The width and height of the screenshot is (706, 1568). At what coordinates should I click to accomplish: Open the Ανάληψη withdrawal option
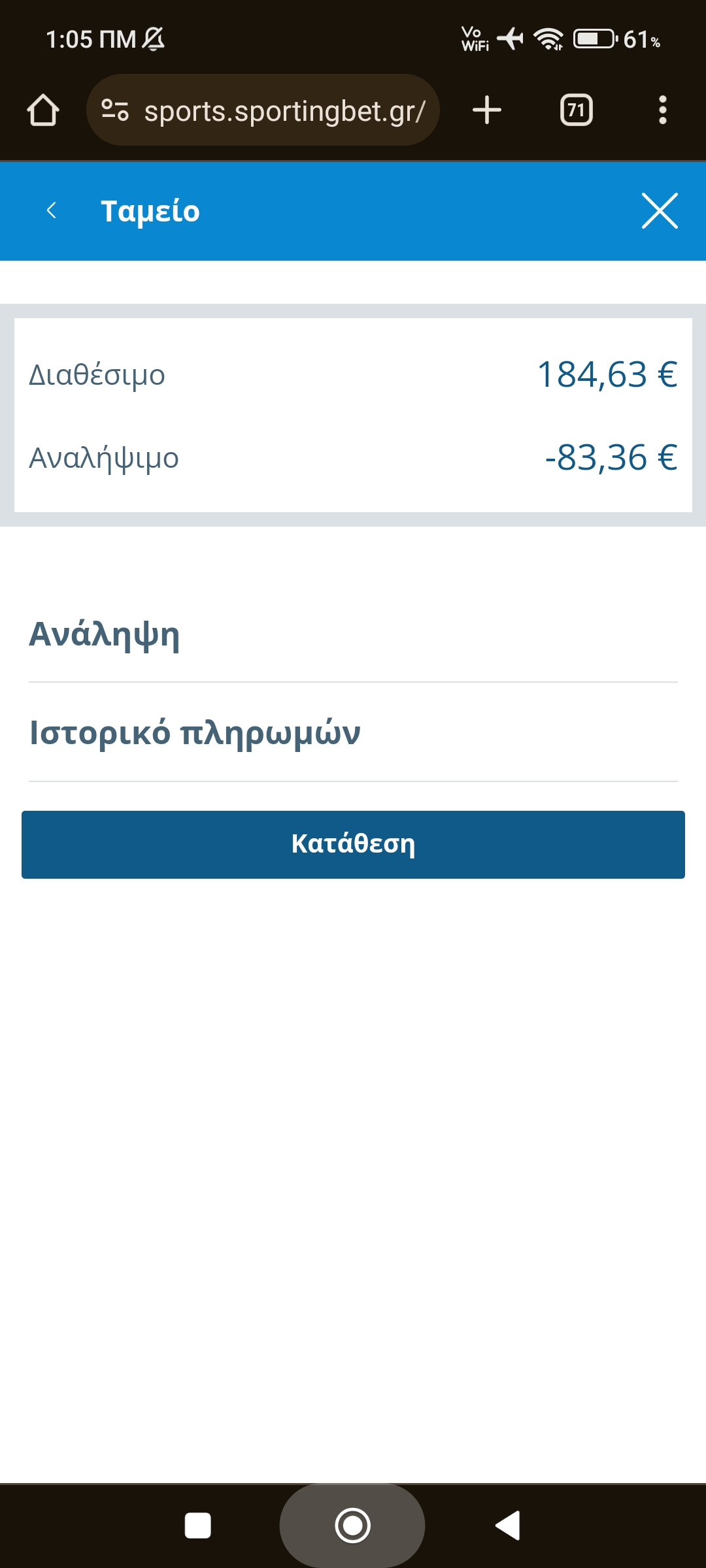tap(105, 634)
